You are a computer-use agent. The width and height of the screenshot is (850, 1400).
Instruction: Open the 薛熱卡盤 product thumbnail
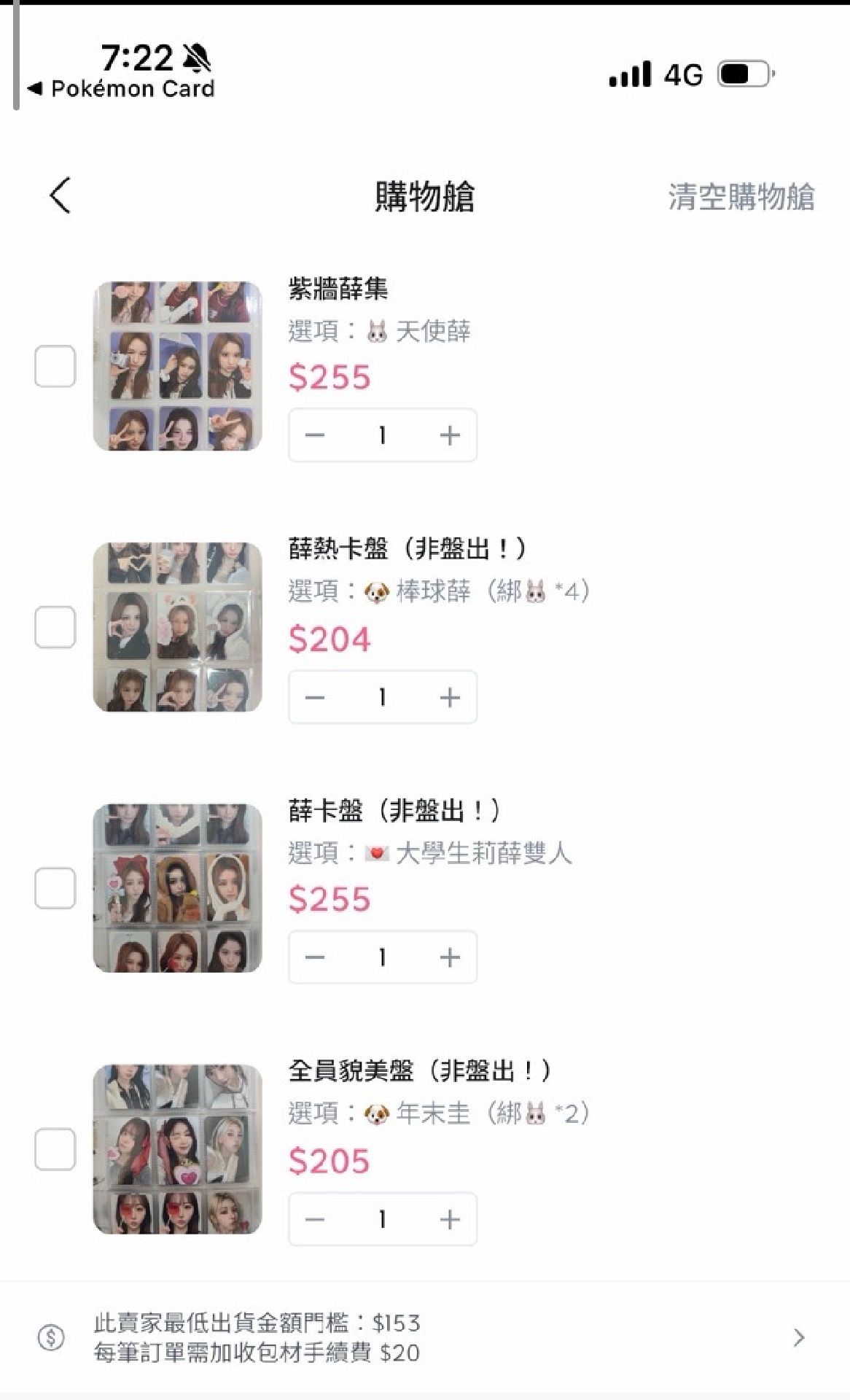[x=177, y=627]
